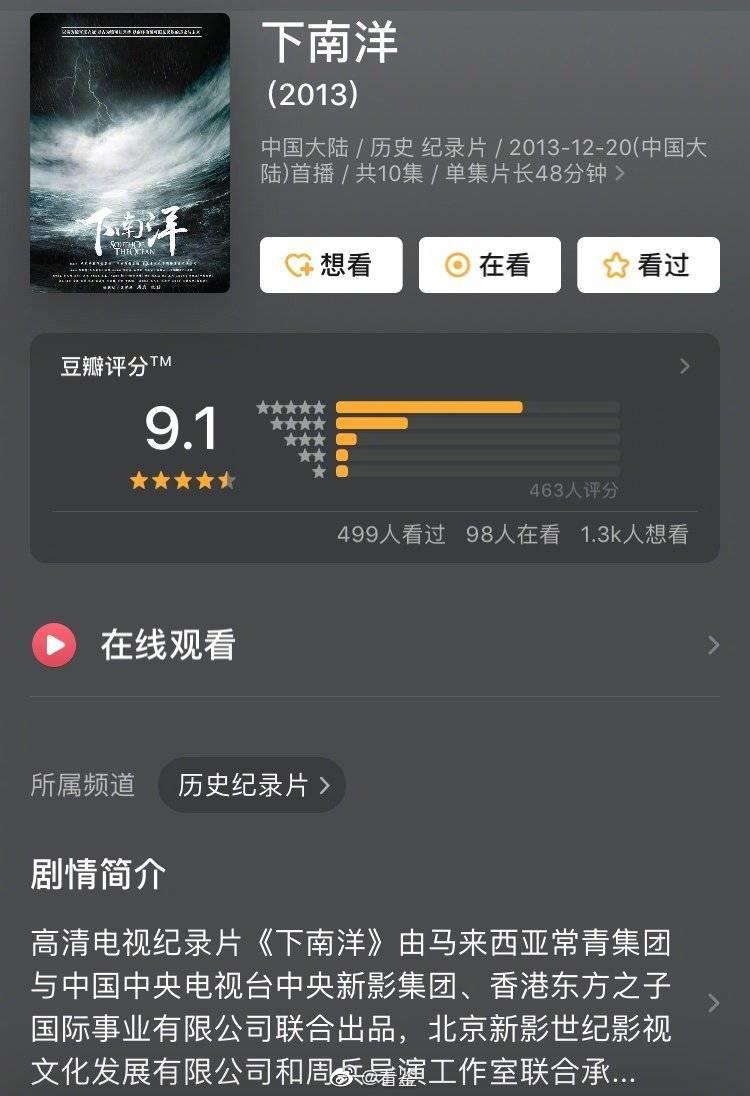This screenshot has height=1096, width=750.
Task: Expand the show info details chevron
Action: click(x=621, y=174)
